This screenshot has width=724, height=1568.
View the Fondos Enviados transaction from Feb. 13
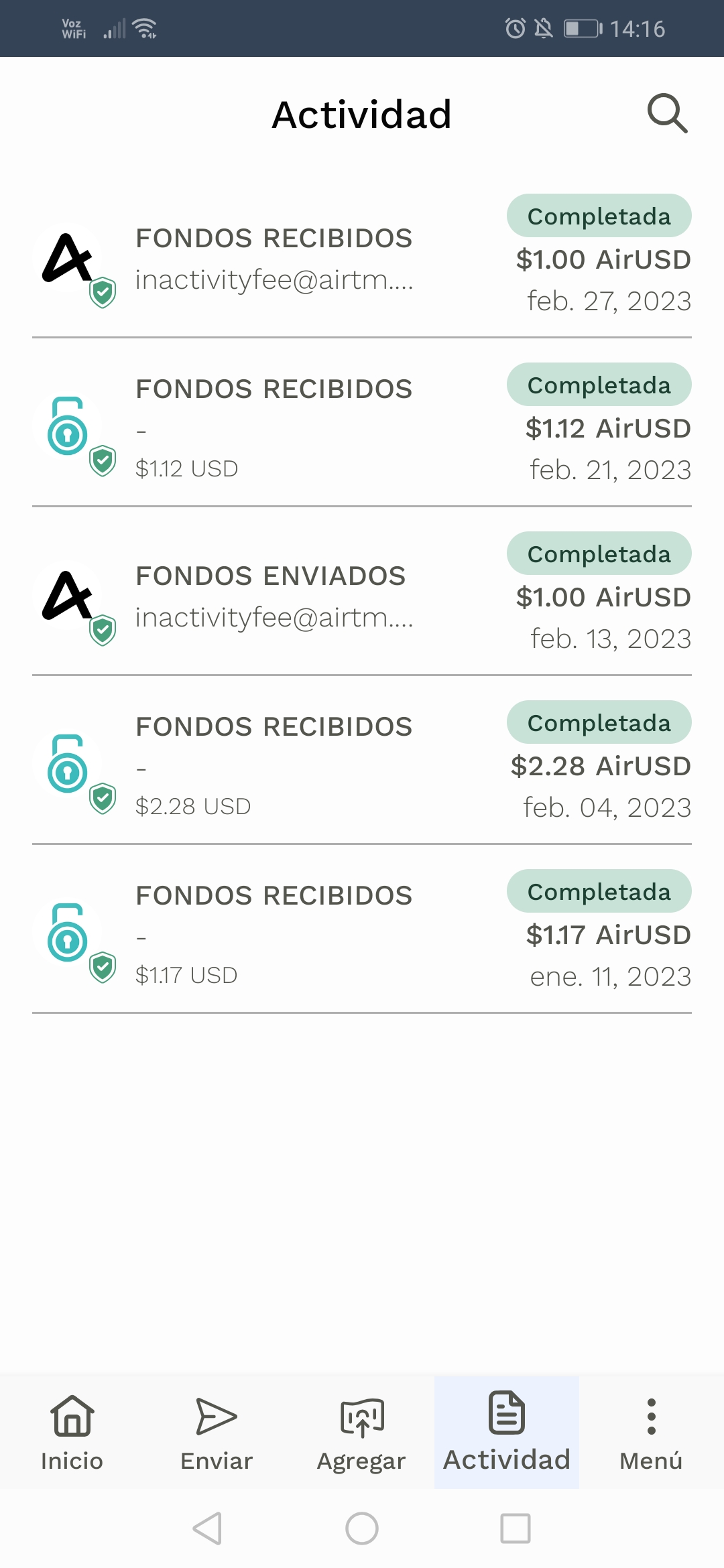coord(362,592)
